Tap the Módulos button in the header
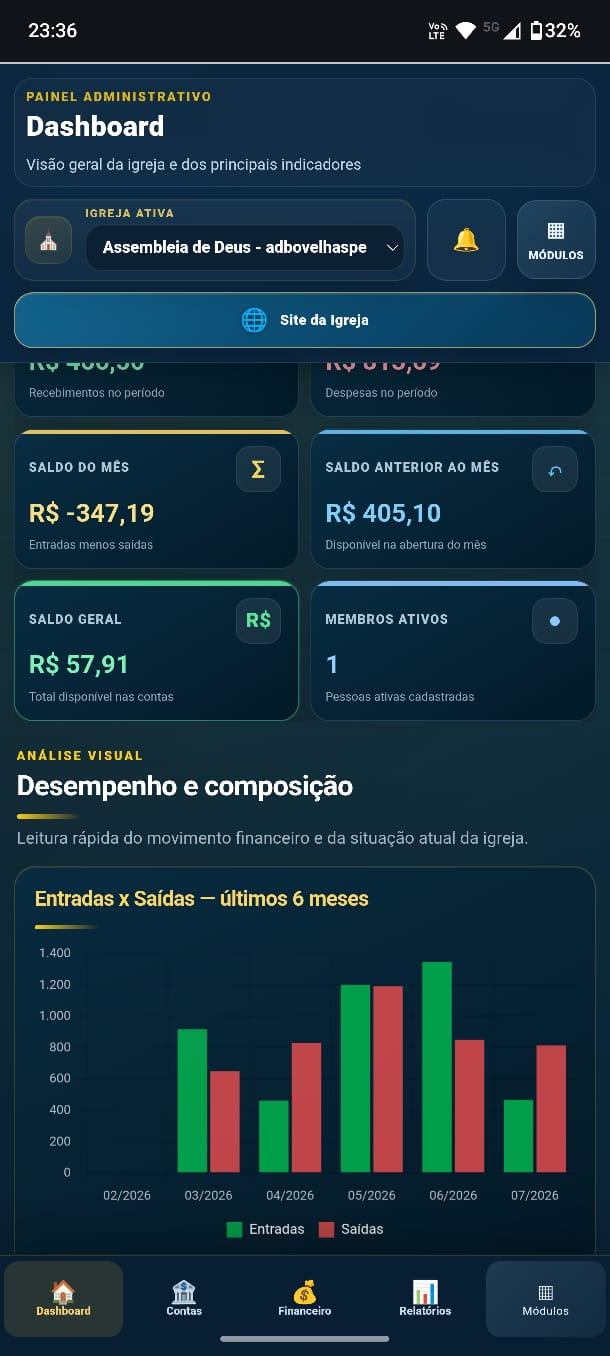This screenshot has height=1356, width=610. point(556,240)
